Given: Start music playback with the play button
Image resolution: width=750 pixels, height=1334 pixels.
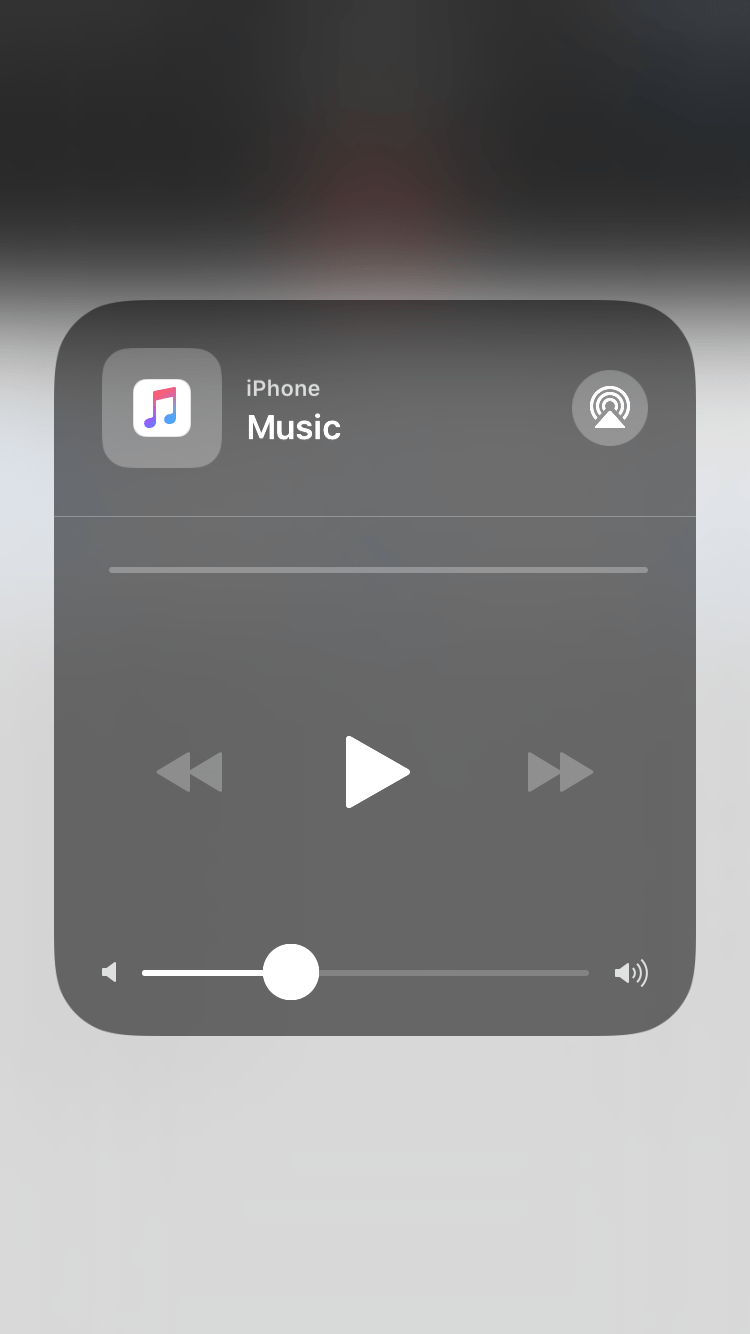Looking at the screenshot, I should click(x=376, y=772).
